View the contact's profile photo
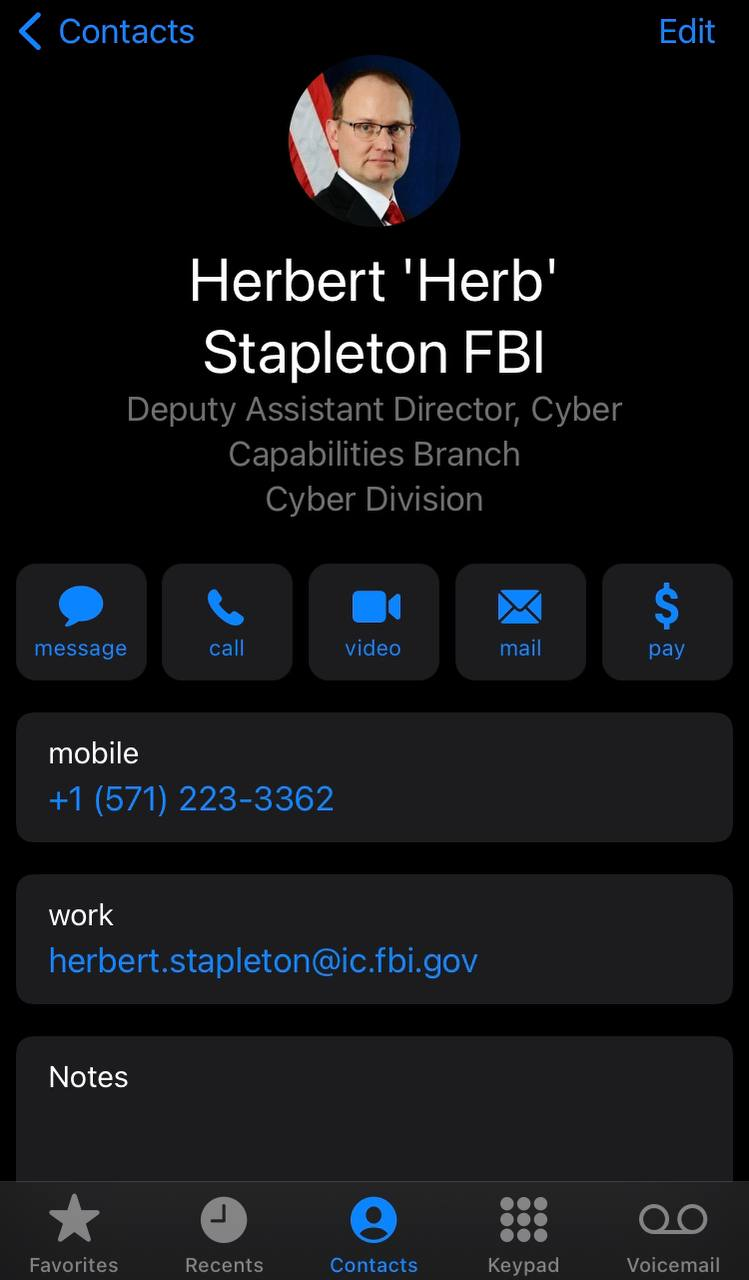 [x=374, y=141]
